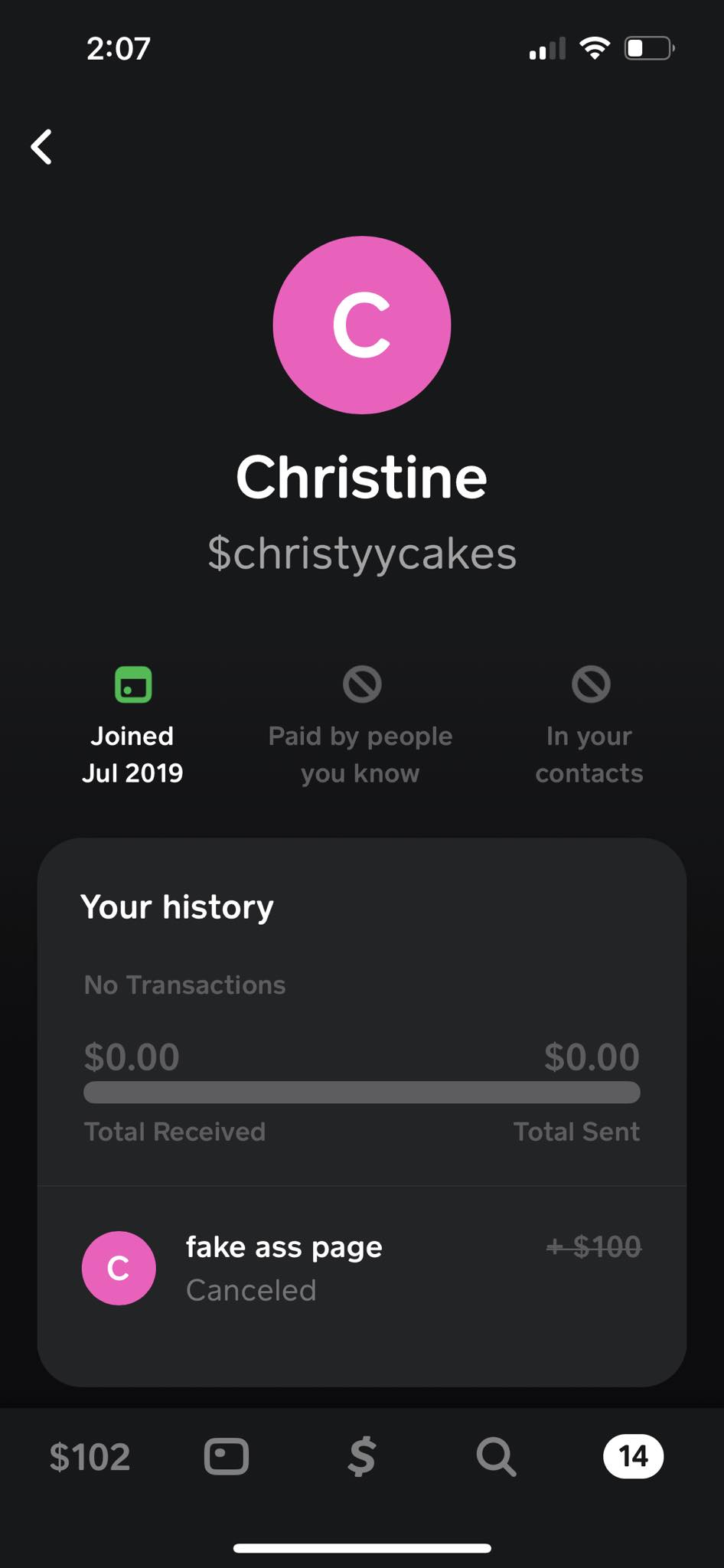This screenshot has width=724, height=1568.
Task: Tap the small avatar on the canceled transaction
Action: [x=119, y=1267]
